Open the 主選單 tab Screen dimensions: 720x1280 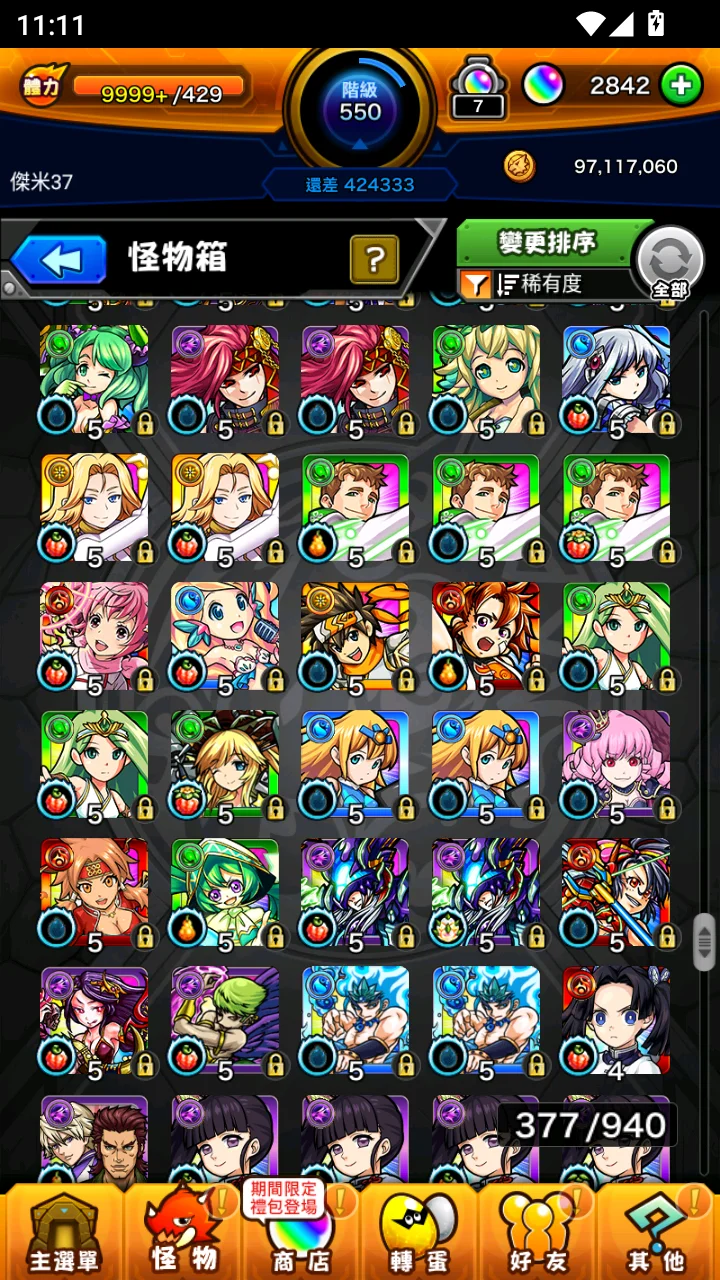click(x=62, y=1232)
